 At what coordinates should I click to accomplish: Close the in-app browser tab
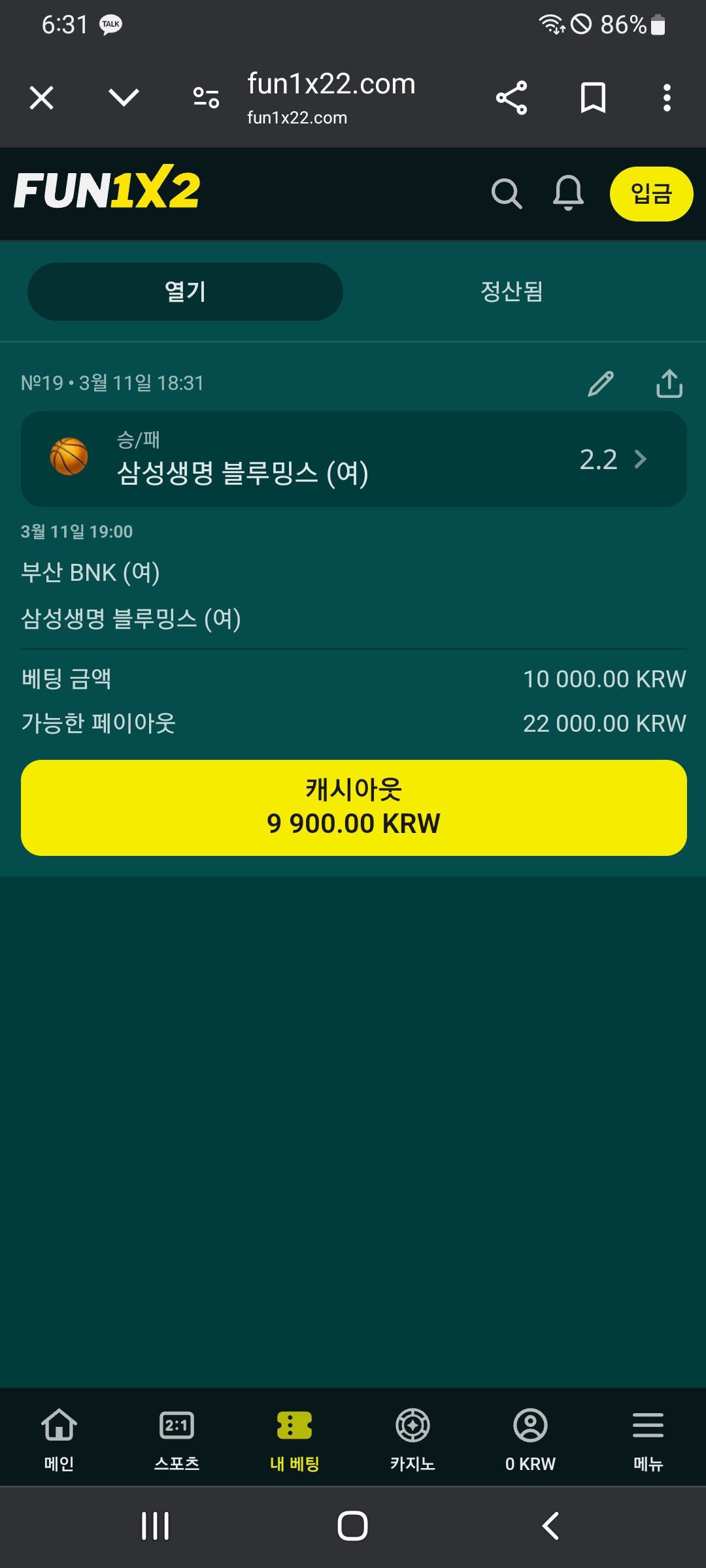coord(42,98)
